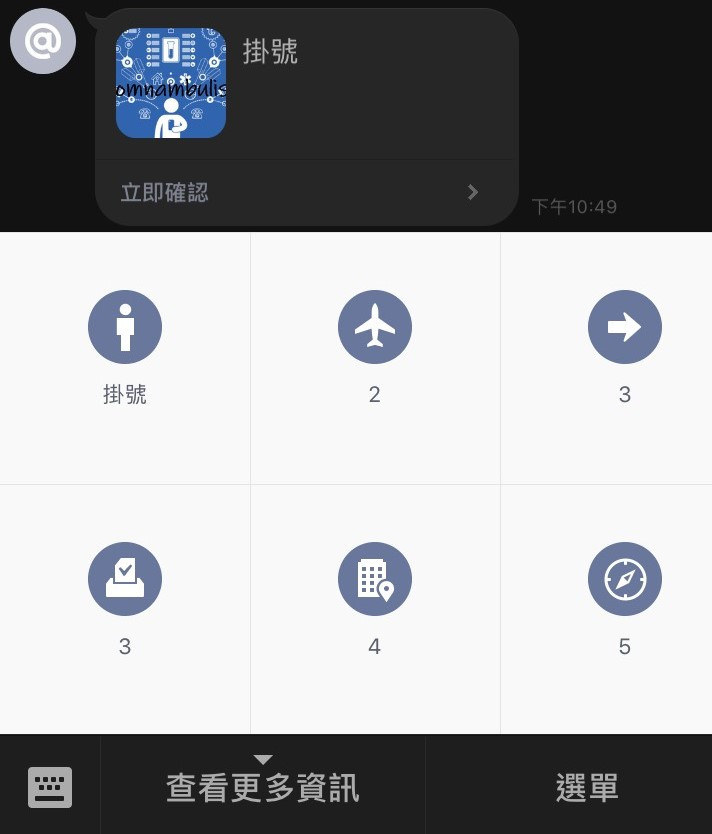Viewport: 712px width, 834px height.
Task: Open the 掛號 message card image
Action: [x=171, y=83]
